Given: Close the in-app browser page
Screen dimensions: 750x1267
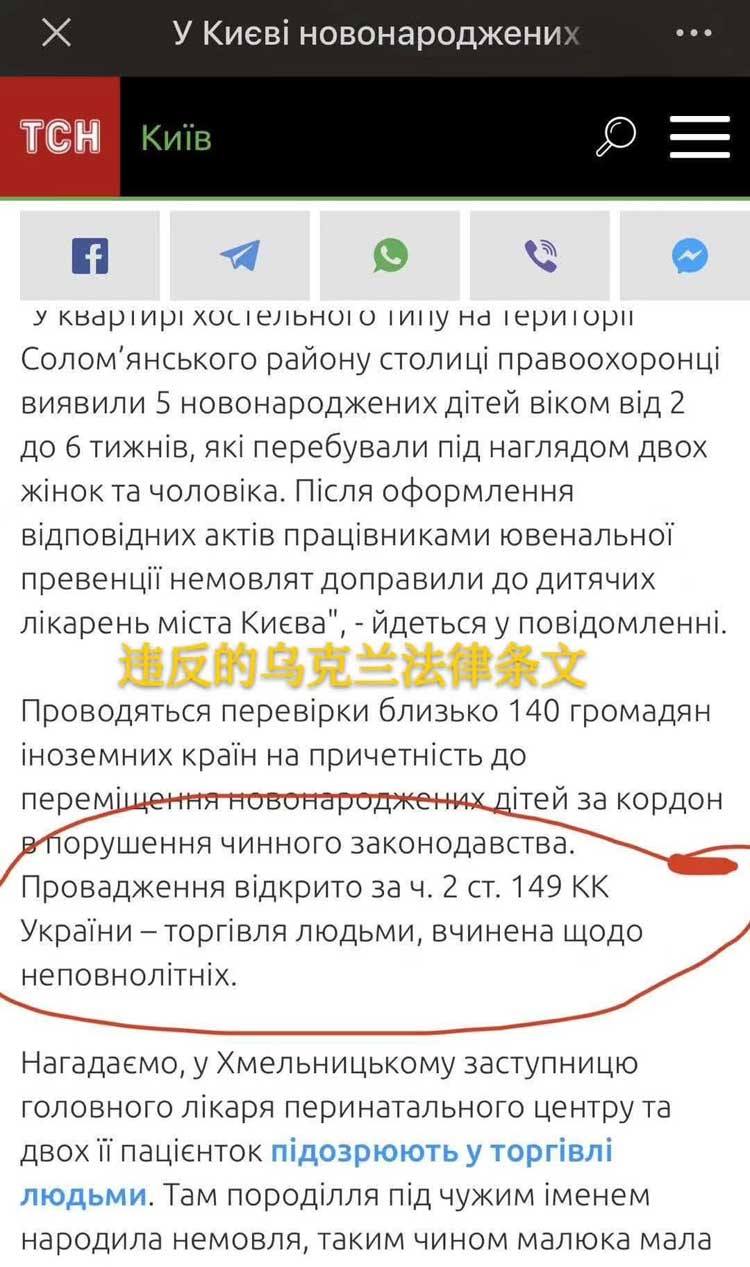Looking at the screenshot, I should coord(56,34).
